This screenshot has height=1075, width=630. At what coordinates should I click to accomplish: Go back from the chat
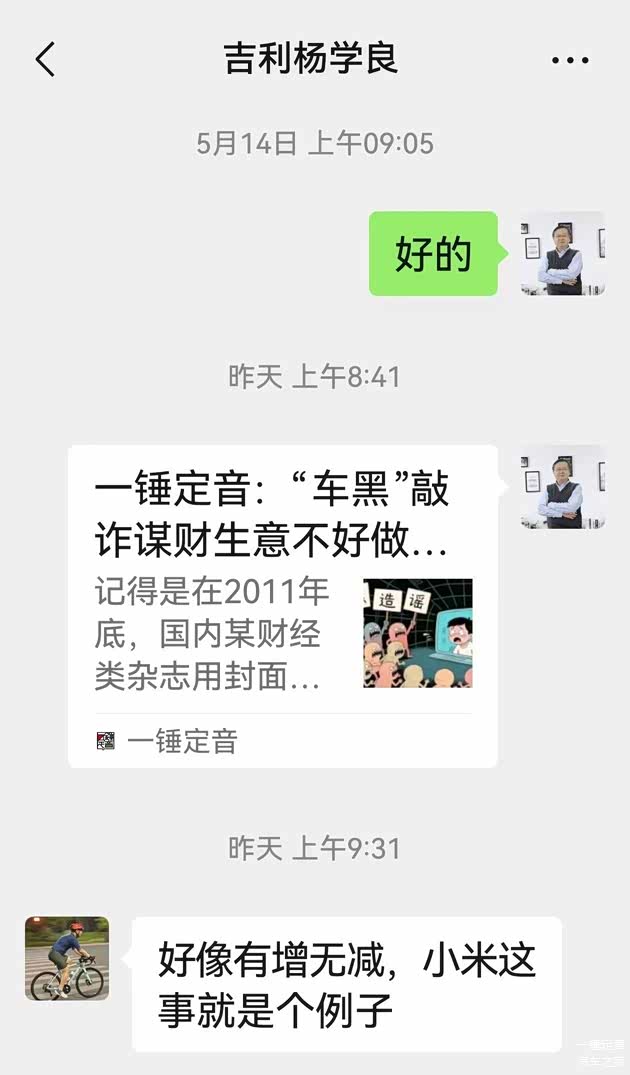pyautogui.click(x=45, y=60)
